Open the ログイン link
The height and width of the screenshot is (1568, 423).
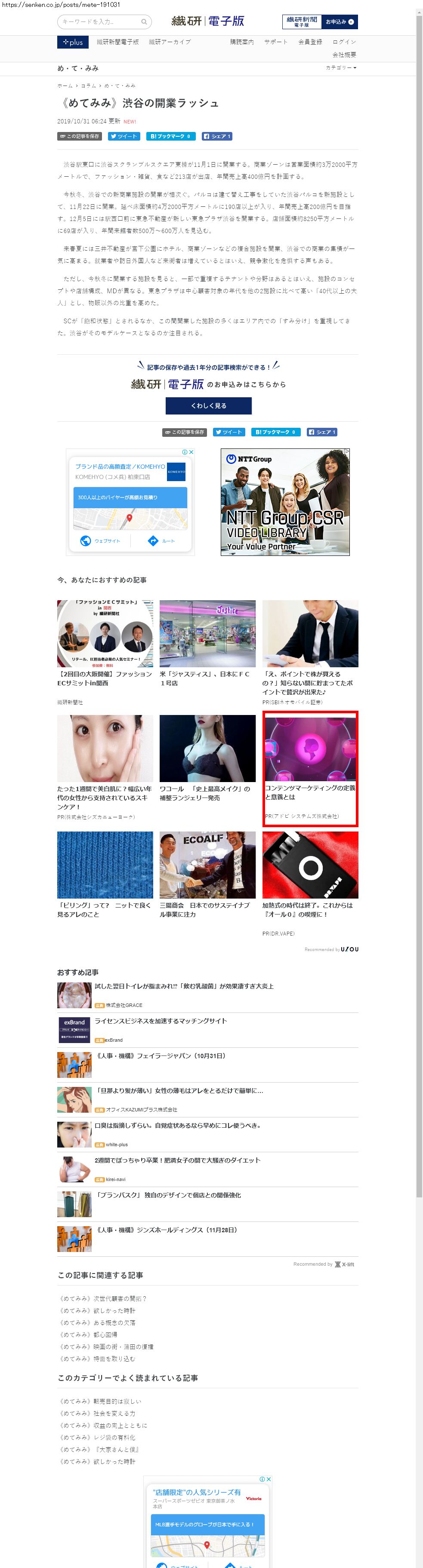pos(344,42)
